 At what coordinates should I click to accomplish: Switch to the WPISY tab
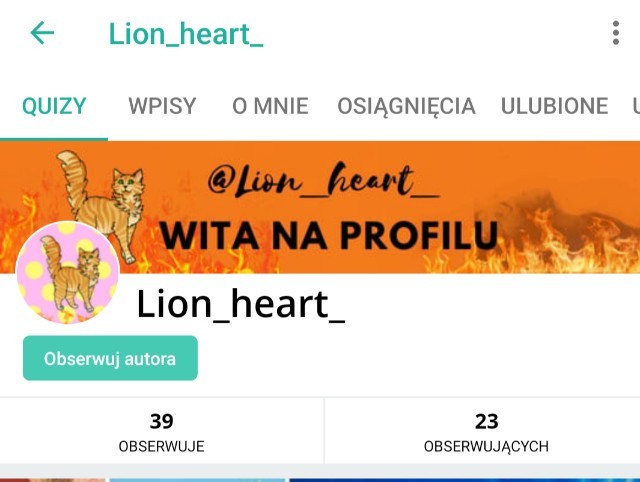coord(162,106)
